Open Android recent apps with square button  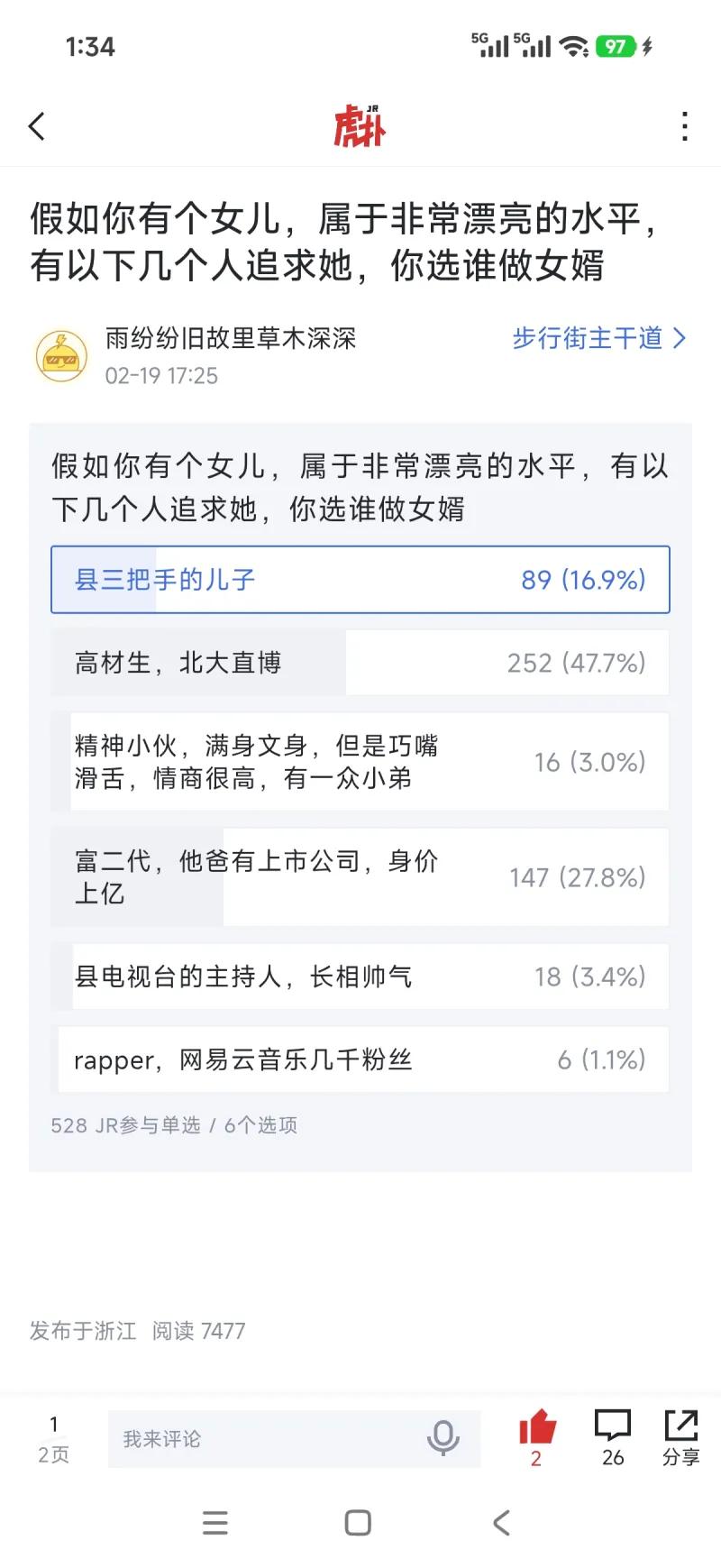357,1523
